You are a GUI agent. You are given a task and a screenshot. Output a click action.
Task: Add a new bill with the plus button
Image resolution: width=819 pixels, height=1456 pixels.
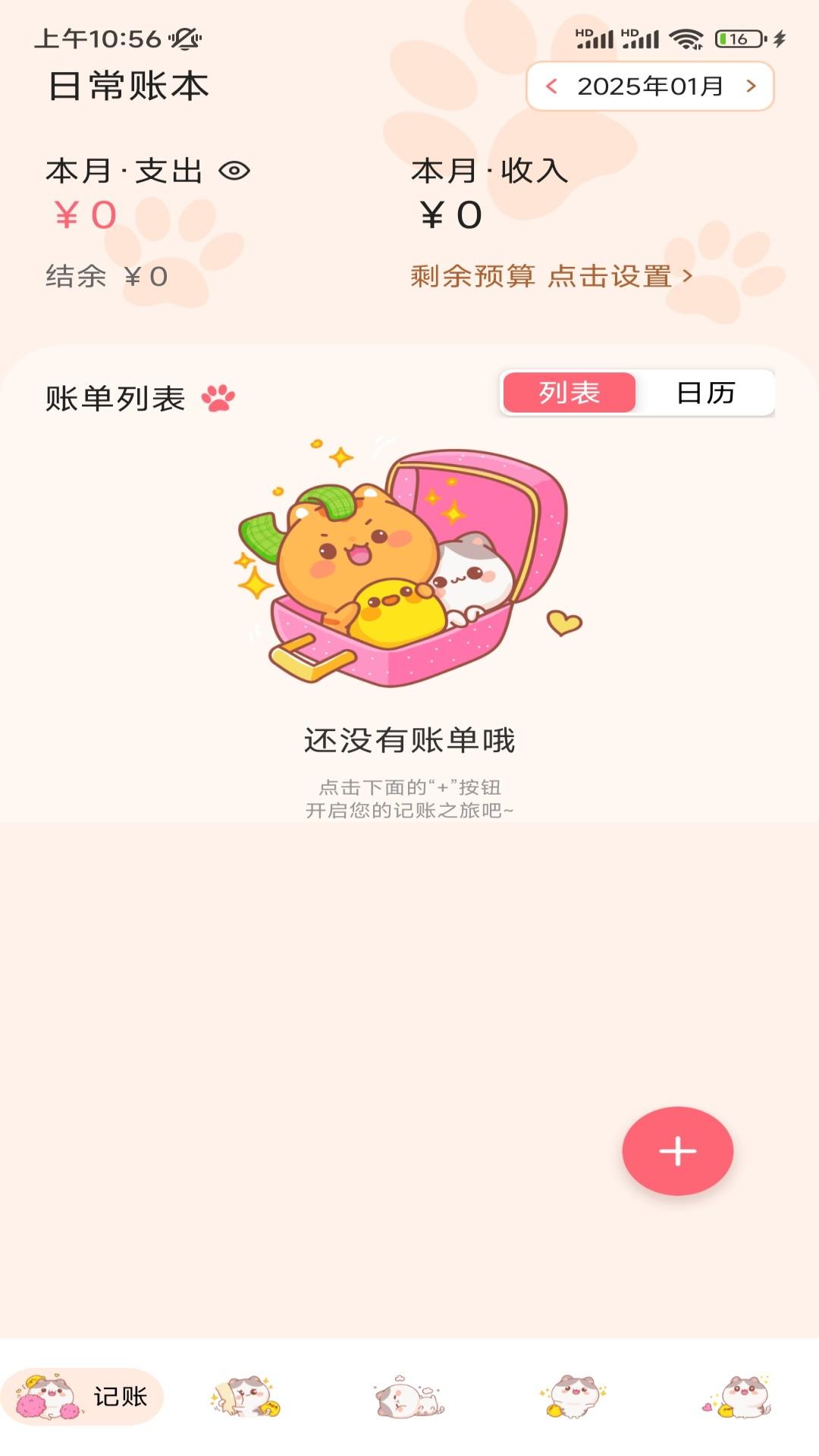coord(677,1150)
